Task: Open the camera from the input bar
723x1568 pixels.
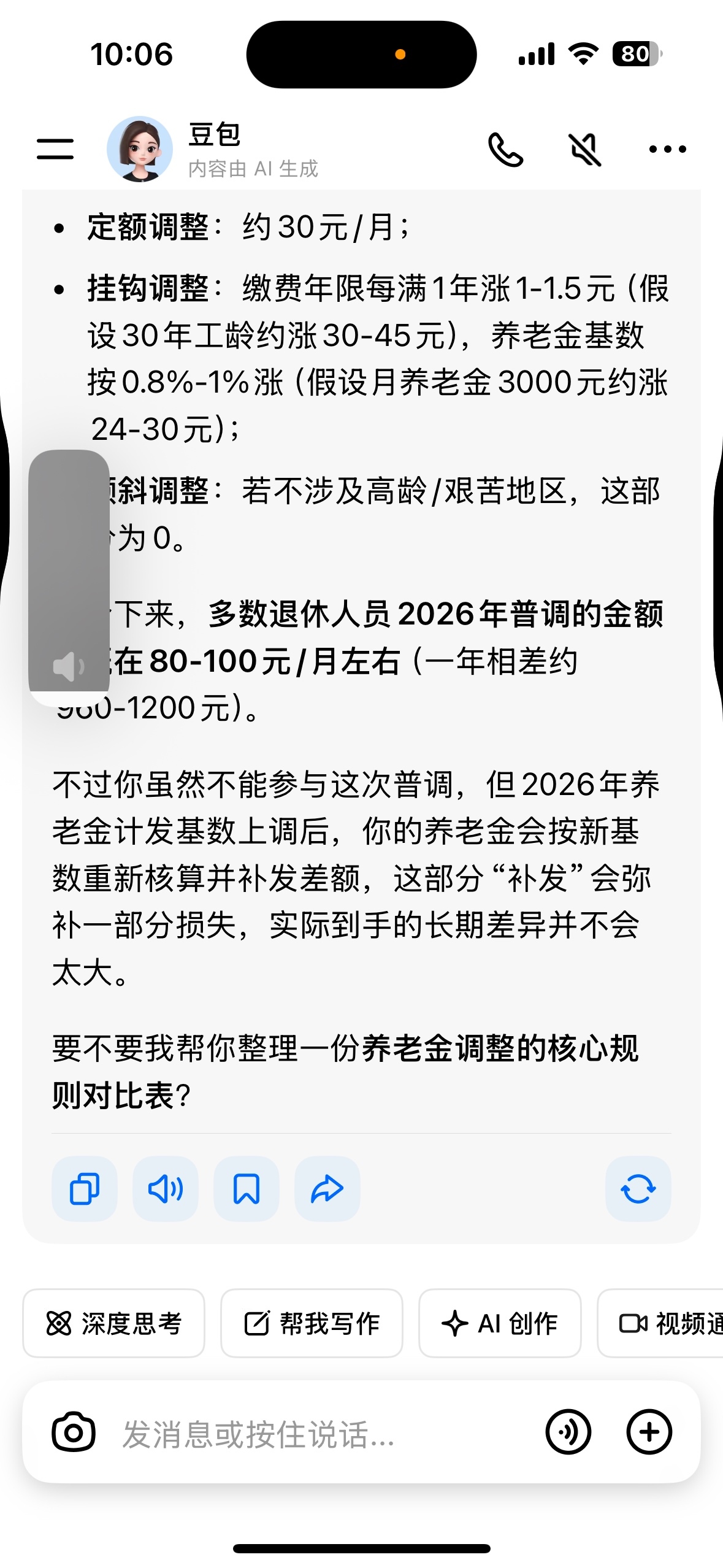Action: tap(74, 1432)
